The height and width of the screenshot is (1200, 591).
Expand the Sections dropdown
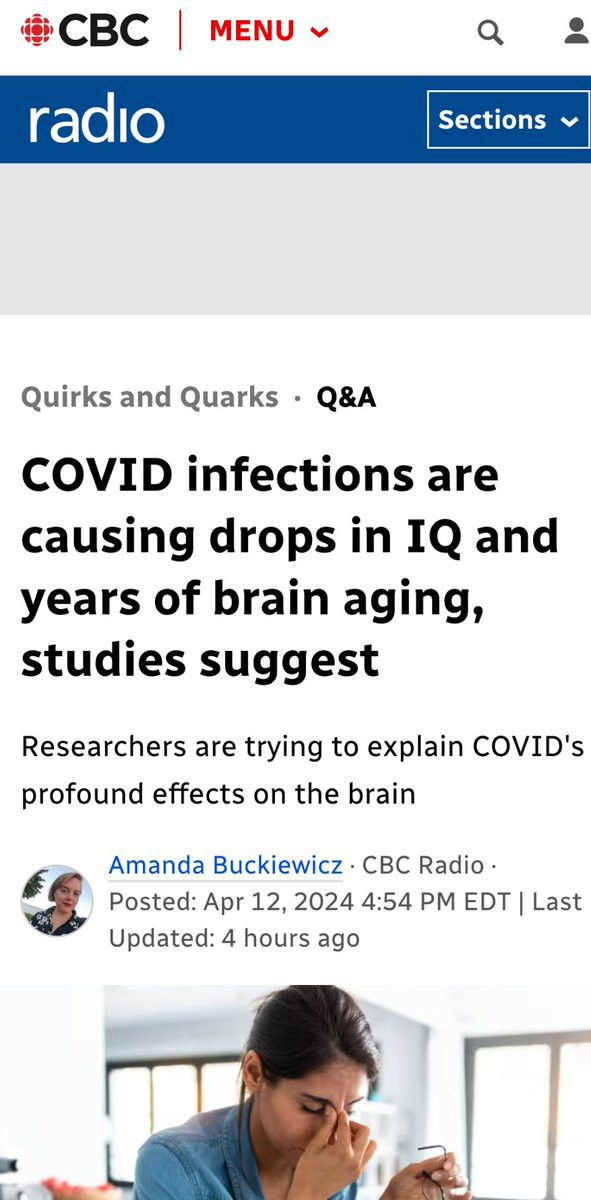(x=508, y=120)
